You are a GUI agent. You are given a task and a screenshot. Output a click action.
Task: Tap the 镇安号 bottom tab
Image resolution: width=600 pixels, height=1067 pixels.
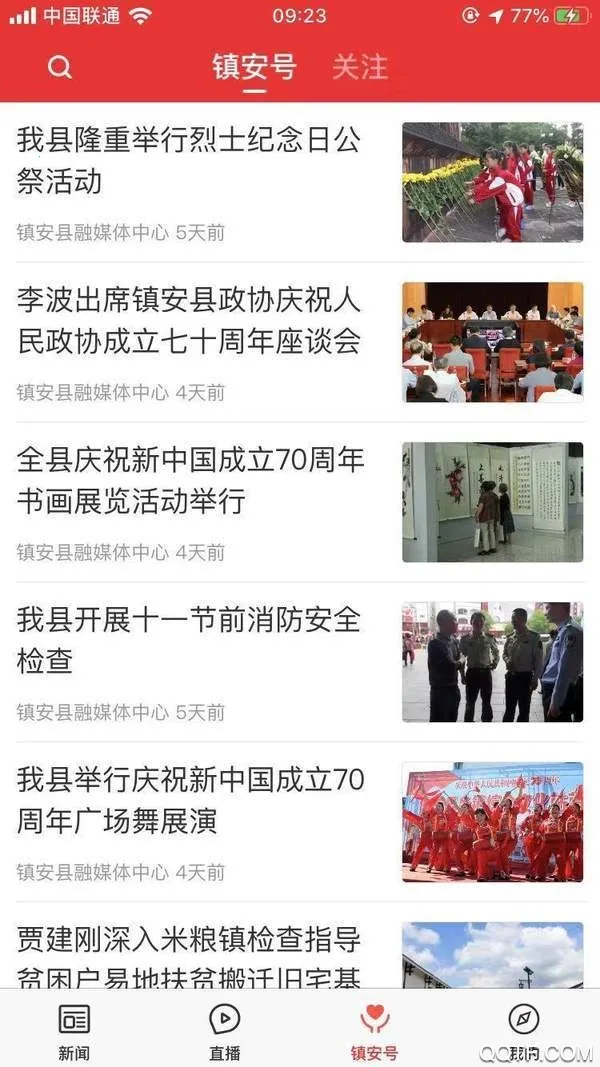[374, 1030]
